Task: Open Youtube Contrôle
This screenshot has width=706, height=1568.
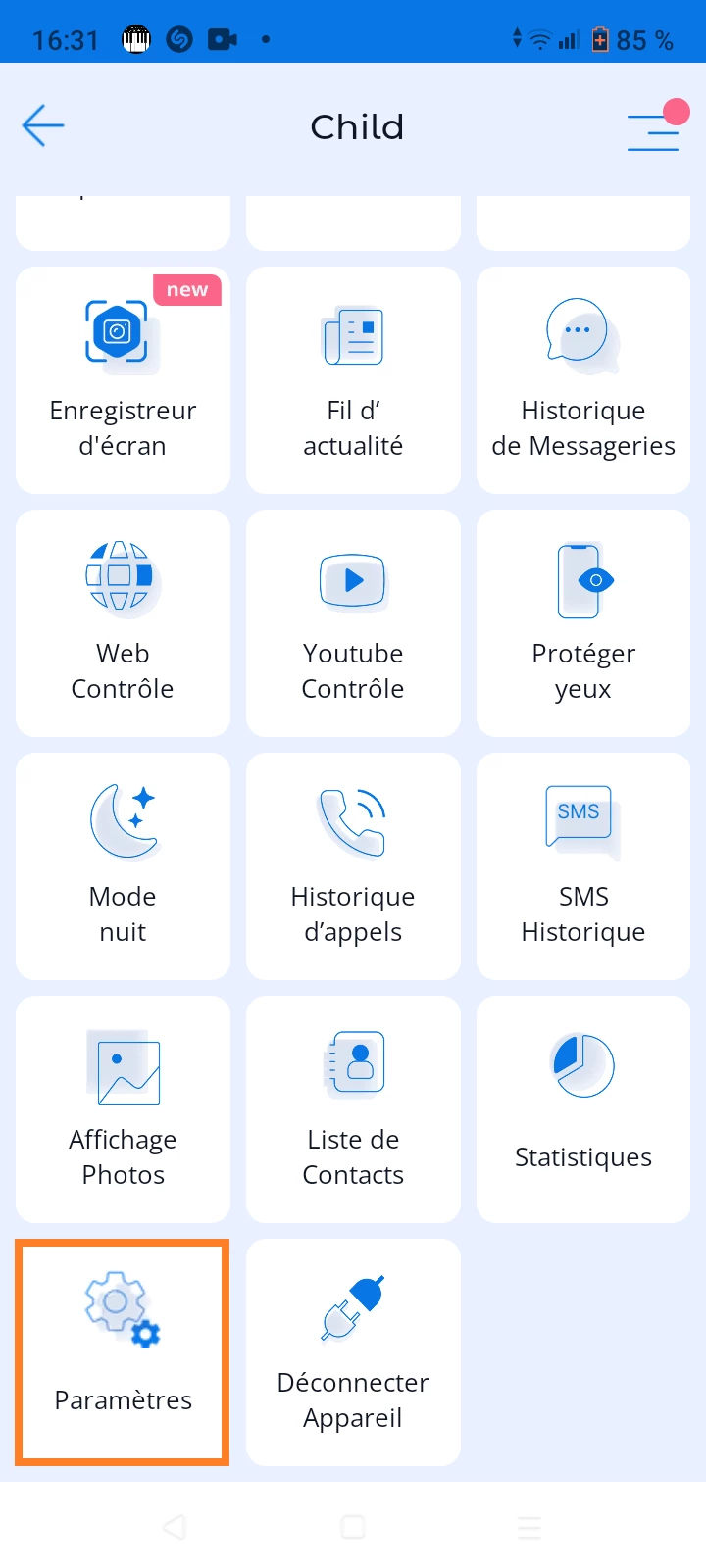Action: click(x=353, y=623)
